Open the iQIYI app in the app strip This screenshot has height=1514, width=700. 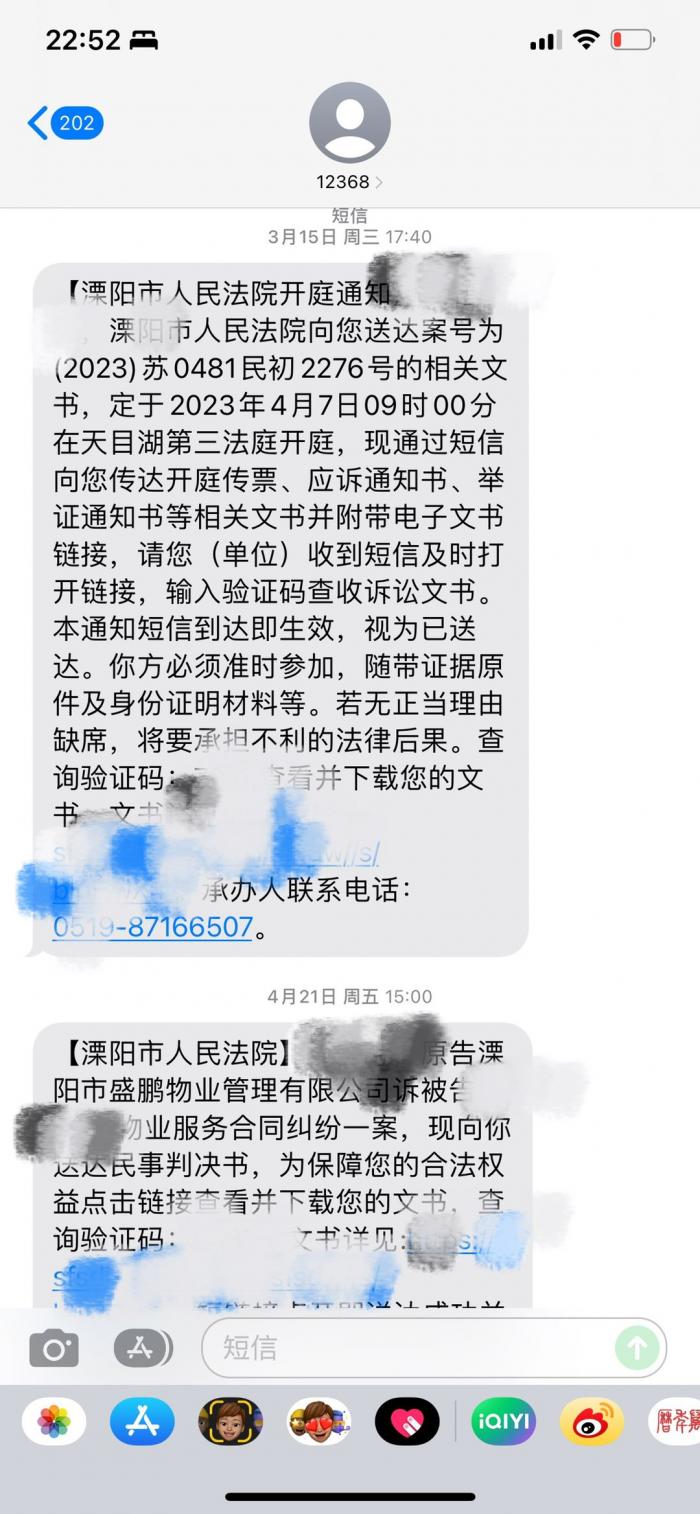(503, 1421)
